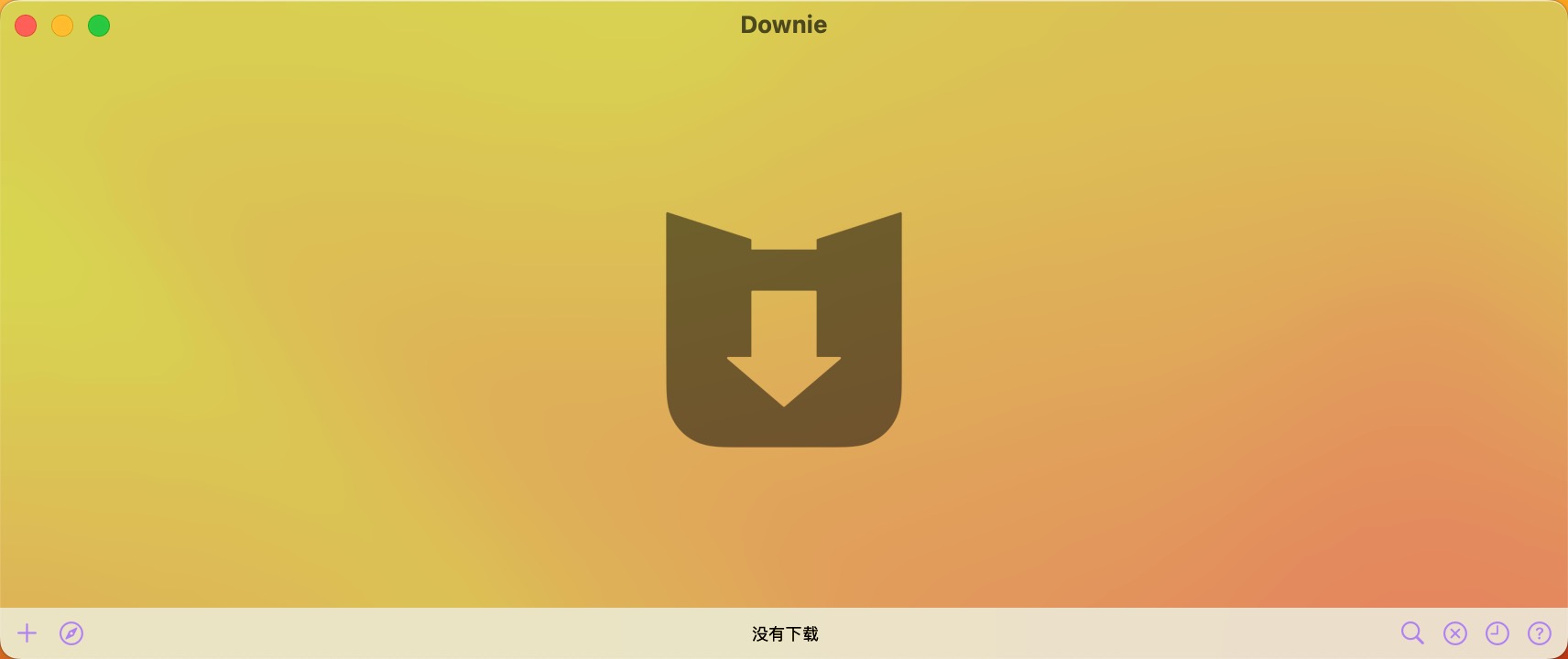Minimize the Downie window
This screenshot has height=659, width=1568.
click(x=62, y=26)
